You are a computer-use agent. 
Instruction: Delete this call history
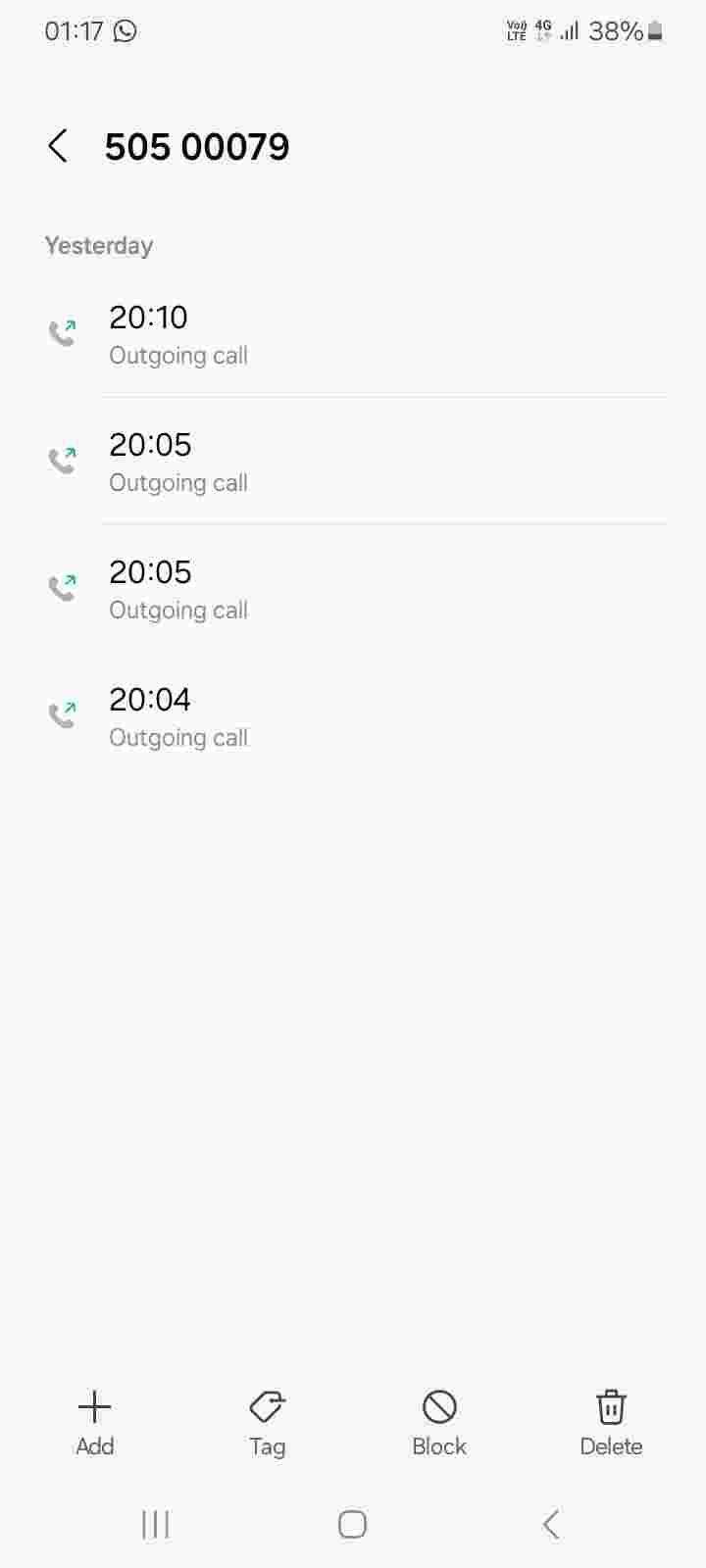[x=611, y=1422]
